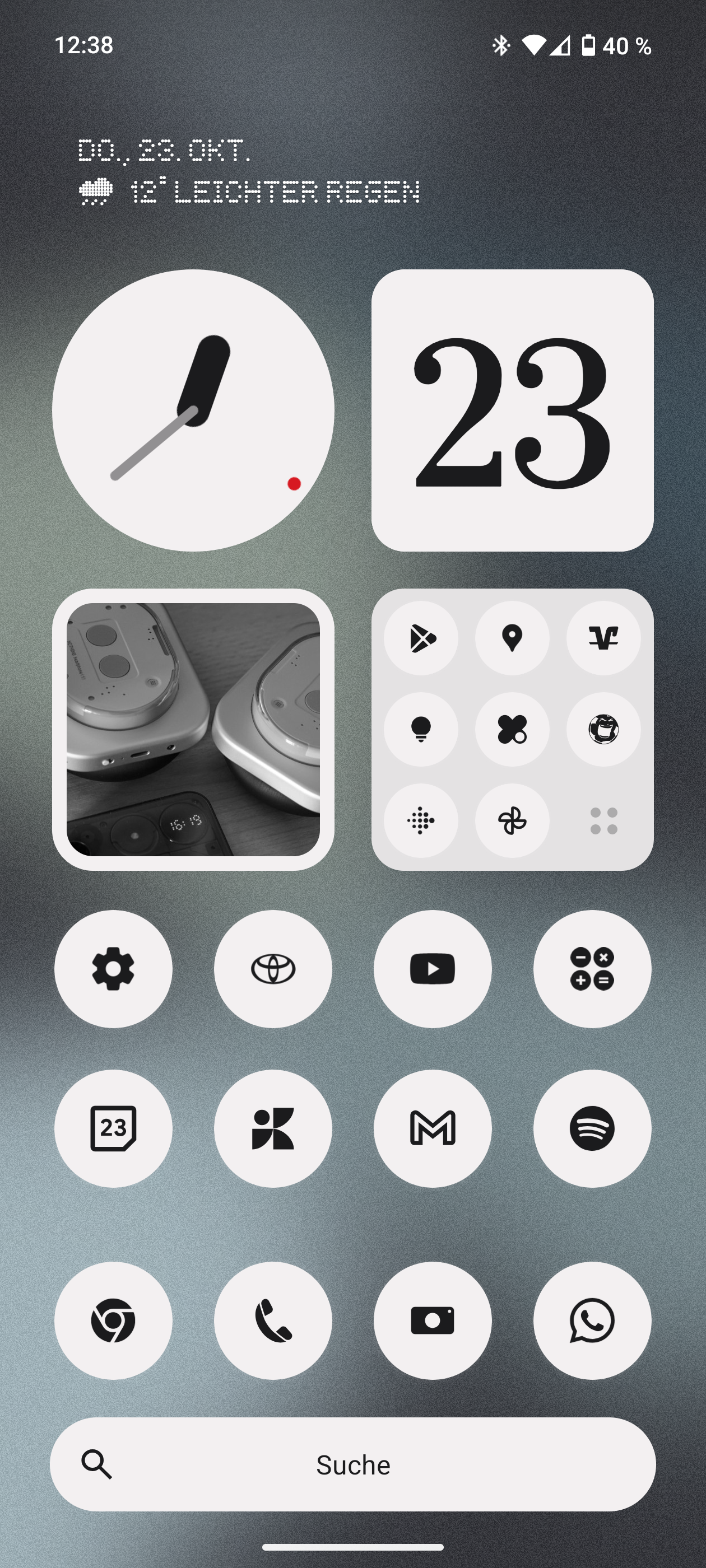706x1568 pixels.
Task: Open the lightbulb app in the folder
Action: coord(421,729)
